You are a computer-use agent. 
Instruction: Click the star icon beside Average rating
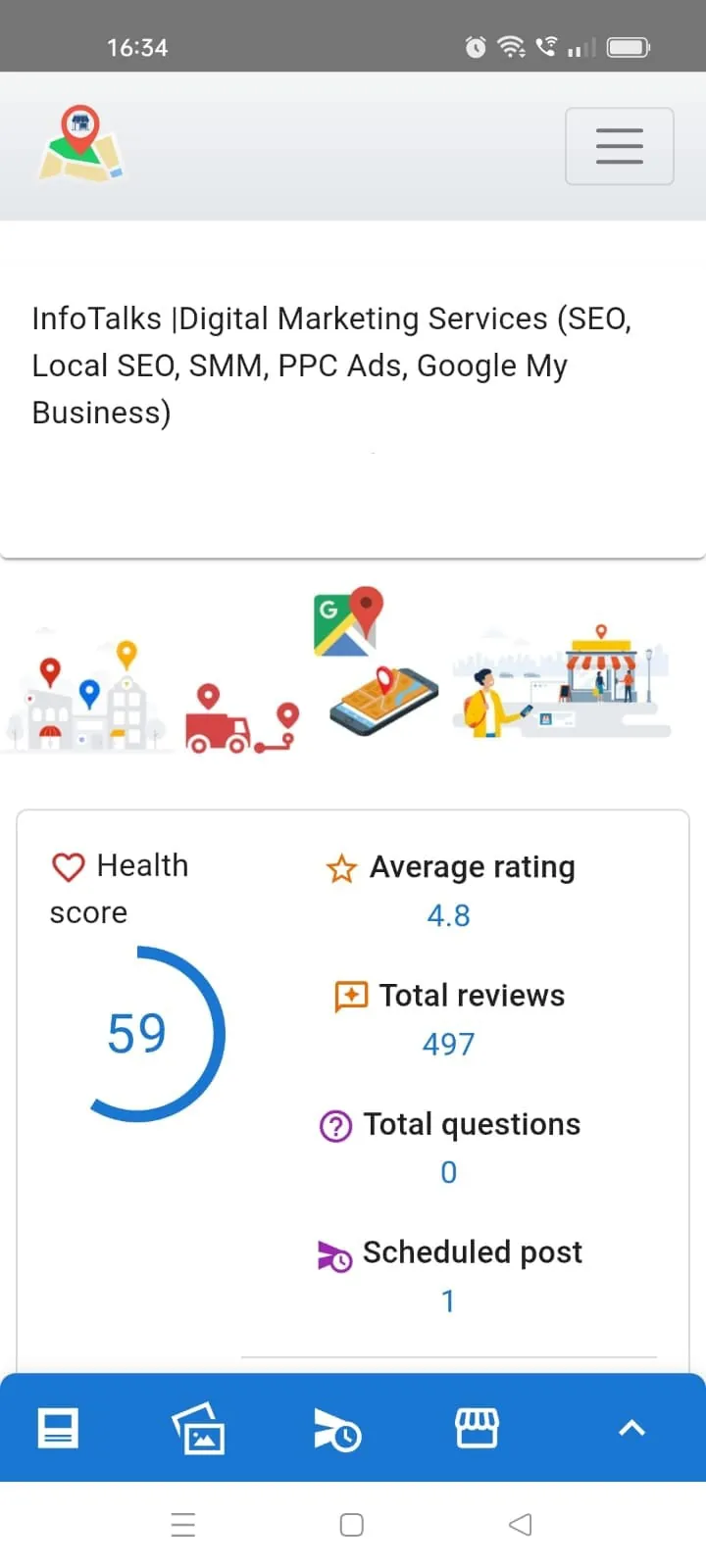340,868
